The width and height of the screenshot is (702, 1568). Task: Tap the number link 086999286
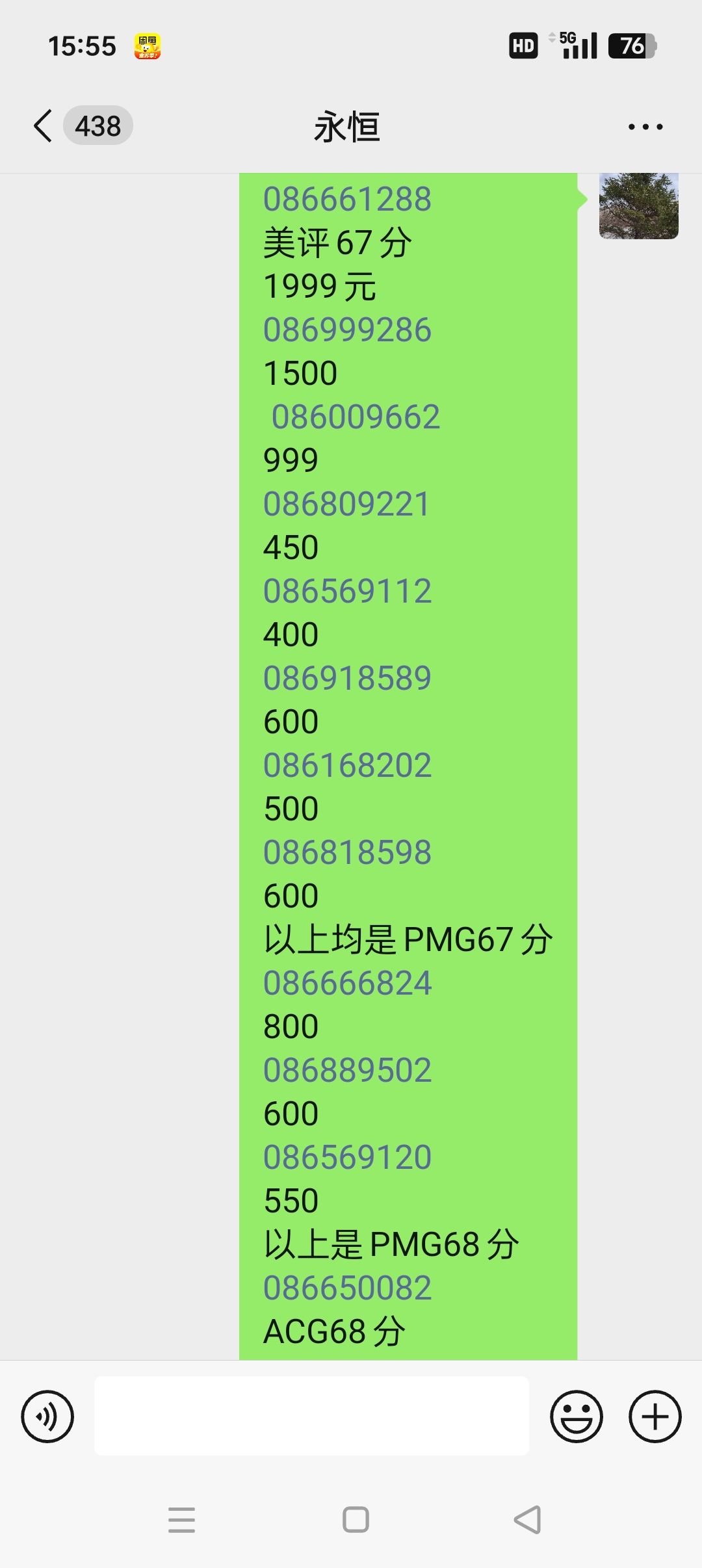[347, 330]
